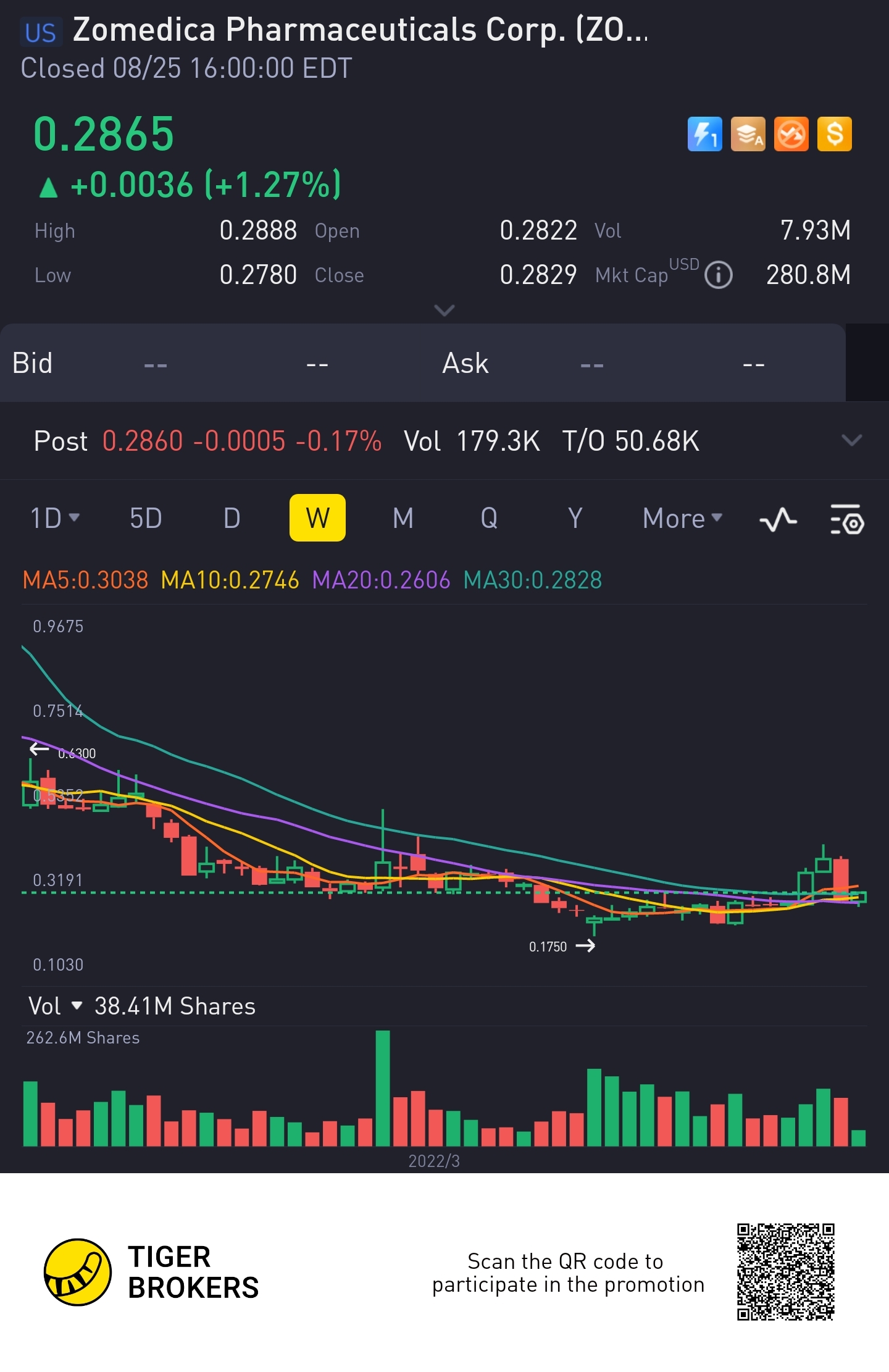The image size is (889, 1372).
Task: Tap the chart comparison wave icon
Action: (x=778, y=519)
